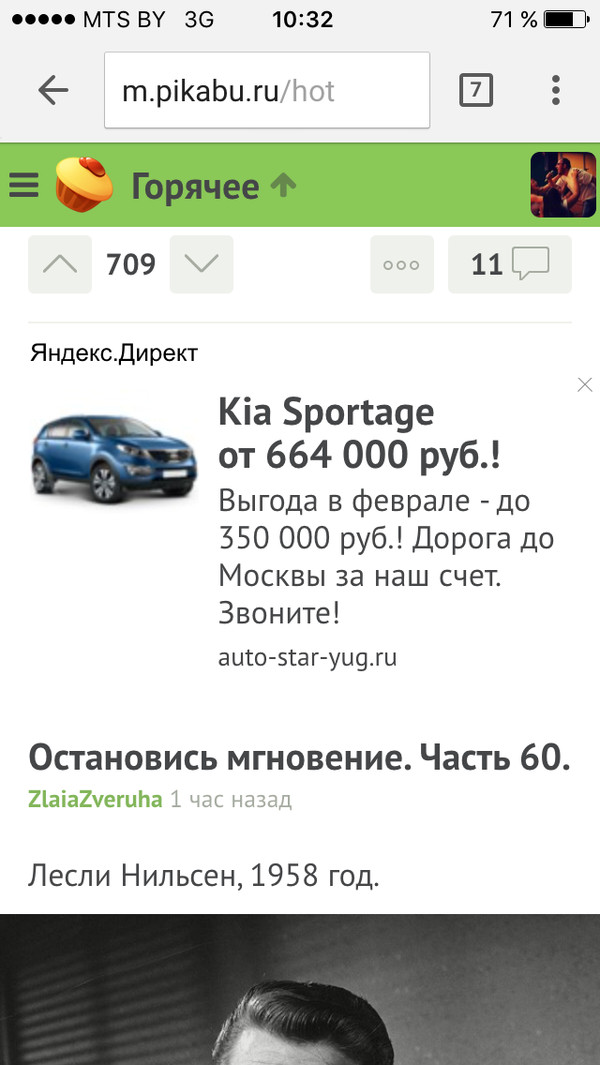Open the Pikabu hamburger menu
600x1065 pixels.
tap(23, 185)
